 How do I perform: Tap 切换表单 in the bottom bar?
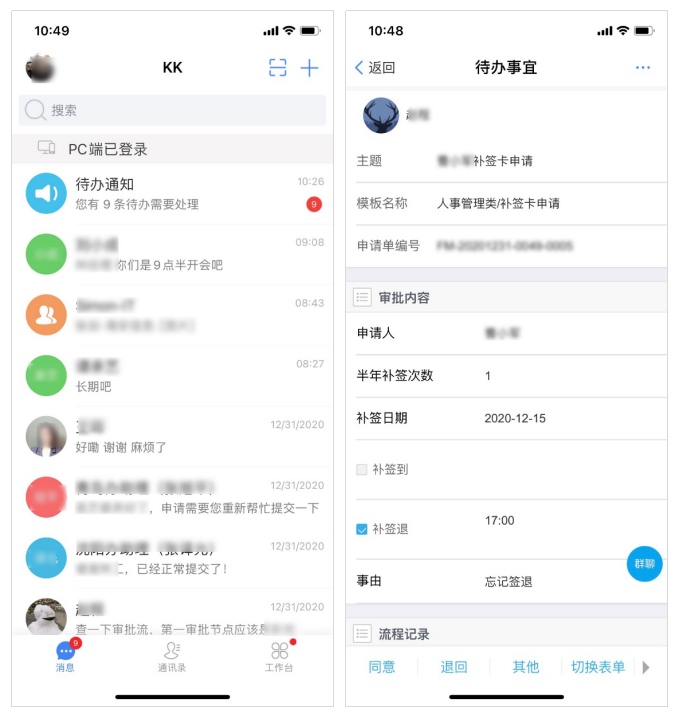point(597,667)
